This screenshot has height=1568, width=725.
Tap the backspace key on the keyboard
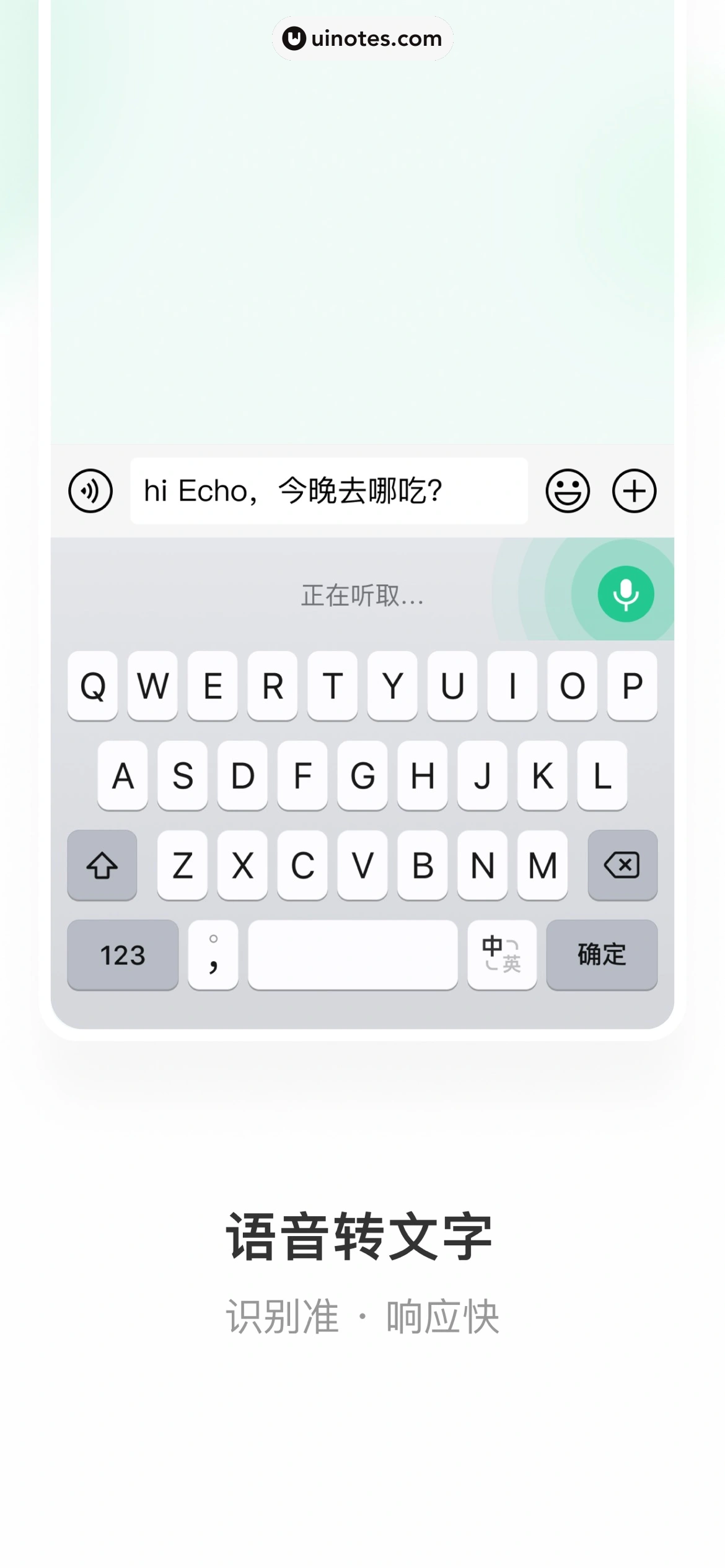coord(622,865)
